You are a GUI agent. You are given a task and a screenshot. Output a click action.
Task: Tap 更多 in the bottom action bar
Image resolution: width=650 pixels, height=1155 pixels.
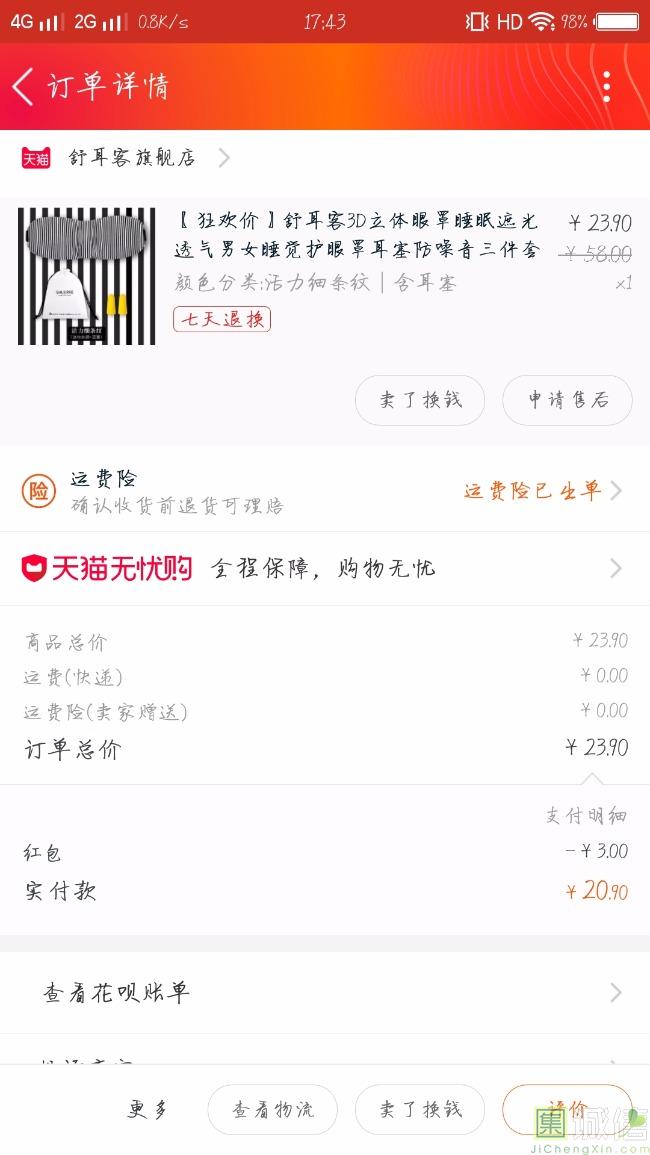[147, 1109]
